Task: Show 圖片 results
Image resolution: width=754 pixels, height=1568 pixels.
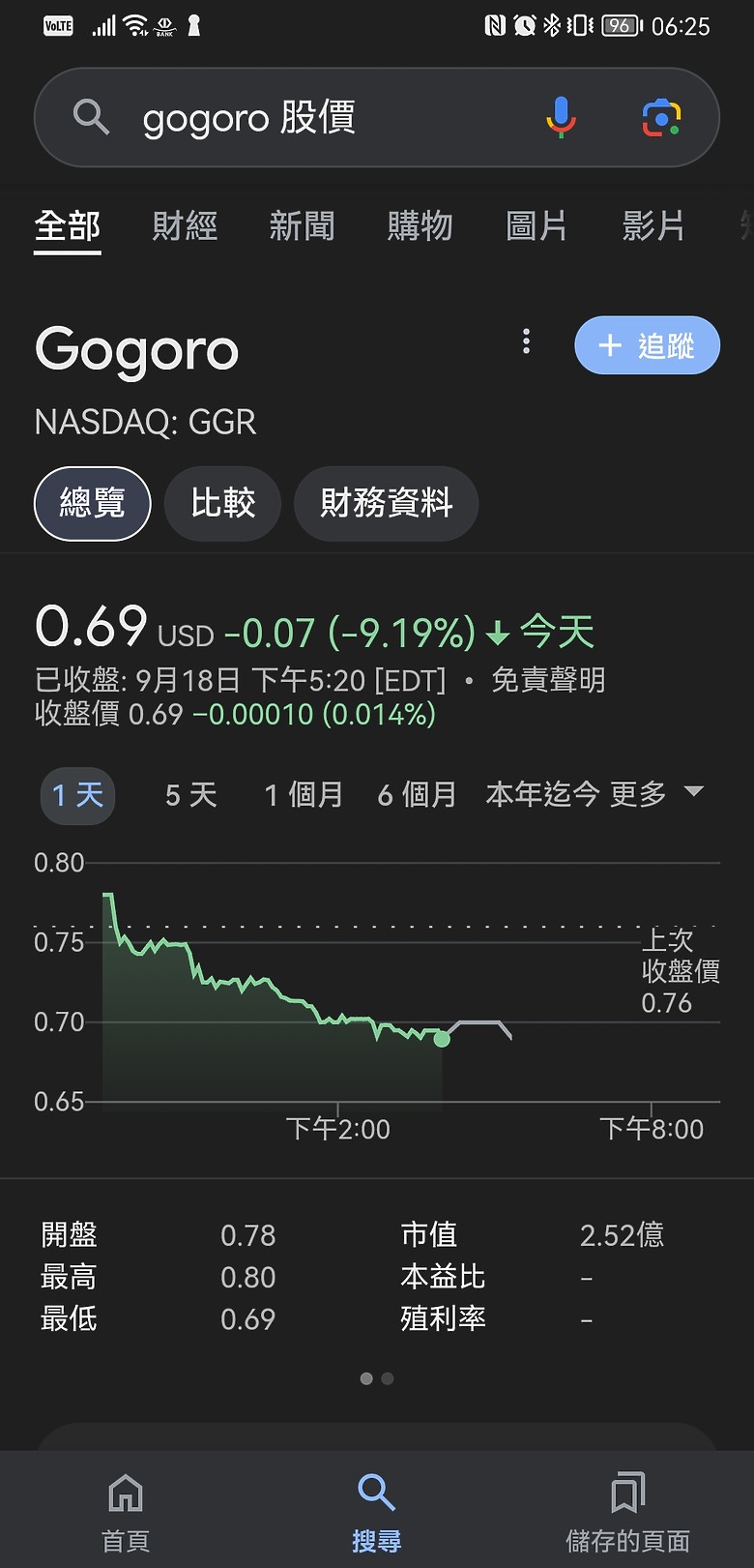Action: pyautogui.click(x=536, y=226)
